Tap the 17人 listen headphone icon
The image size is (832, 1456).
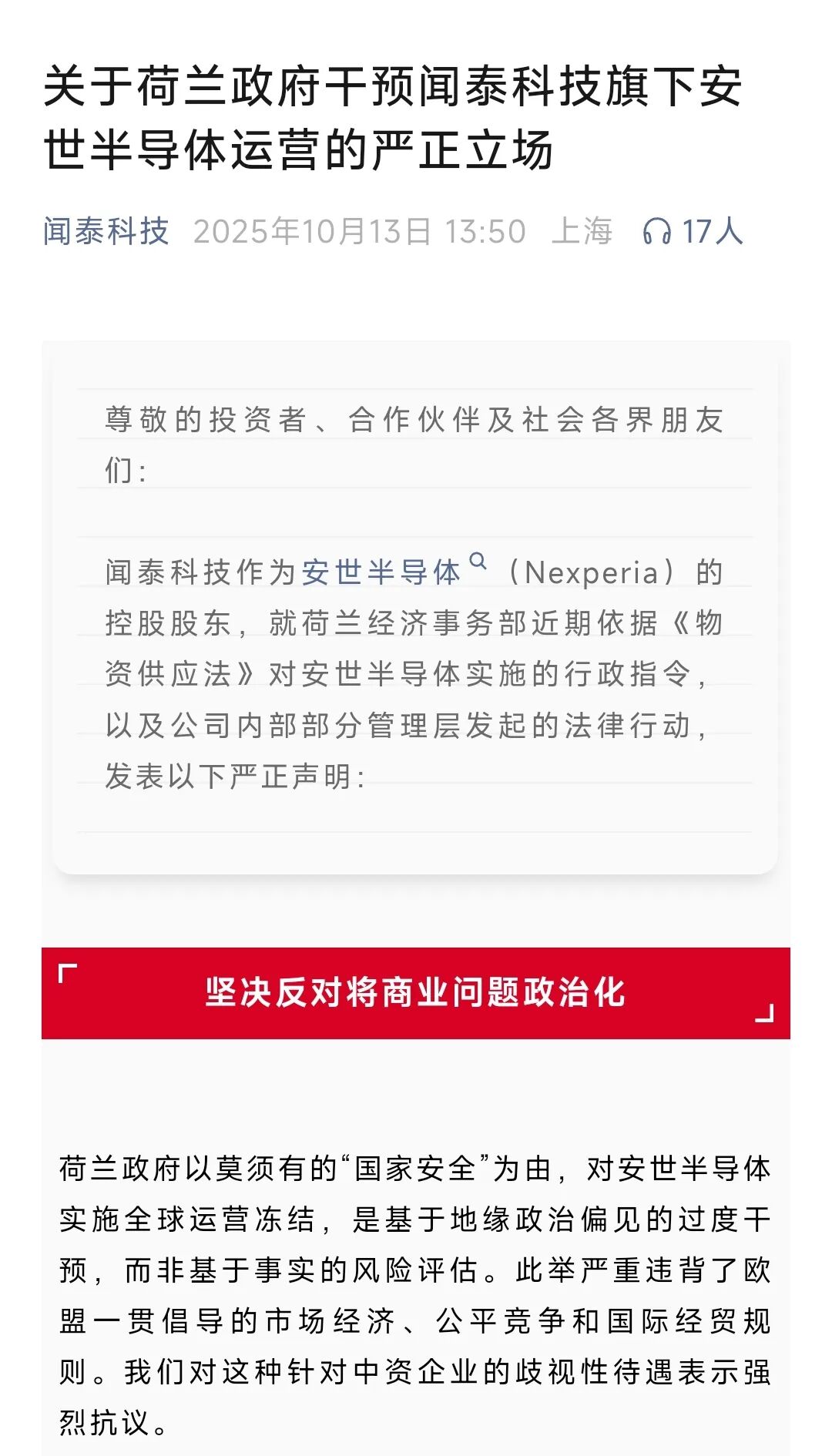tap(656, 231)
